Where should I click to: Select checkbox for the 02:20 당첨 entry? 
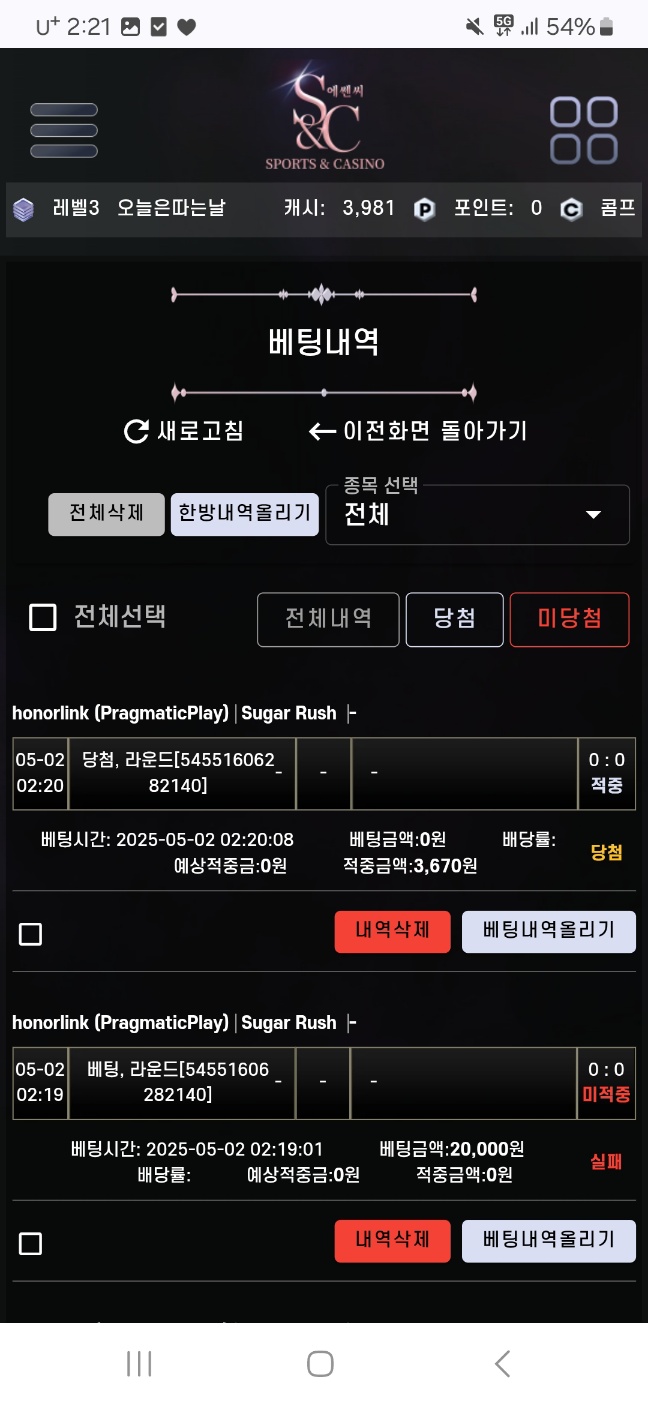(x=31, y=935)
